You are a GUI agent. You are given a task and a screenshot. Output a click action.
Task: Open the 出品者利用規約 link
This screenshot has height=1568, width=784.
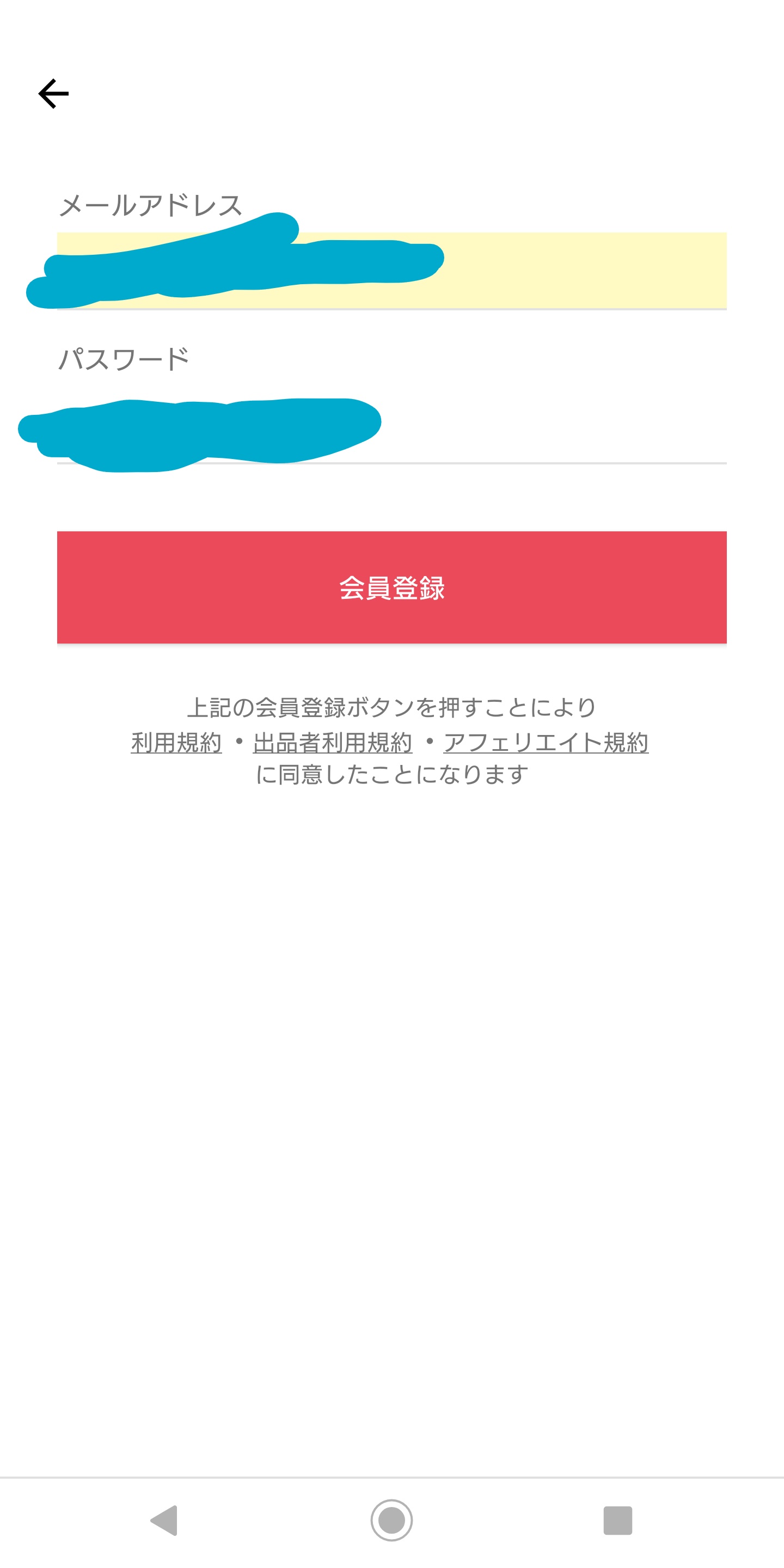[332, 743]
